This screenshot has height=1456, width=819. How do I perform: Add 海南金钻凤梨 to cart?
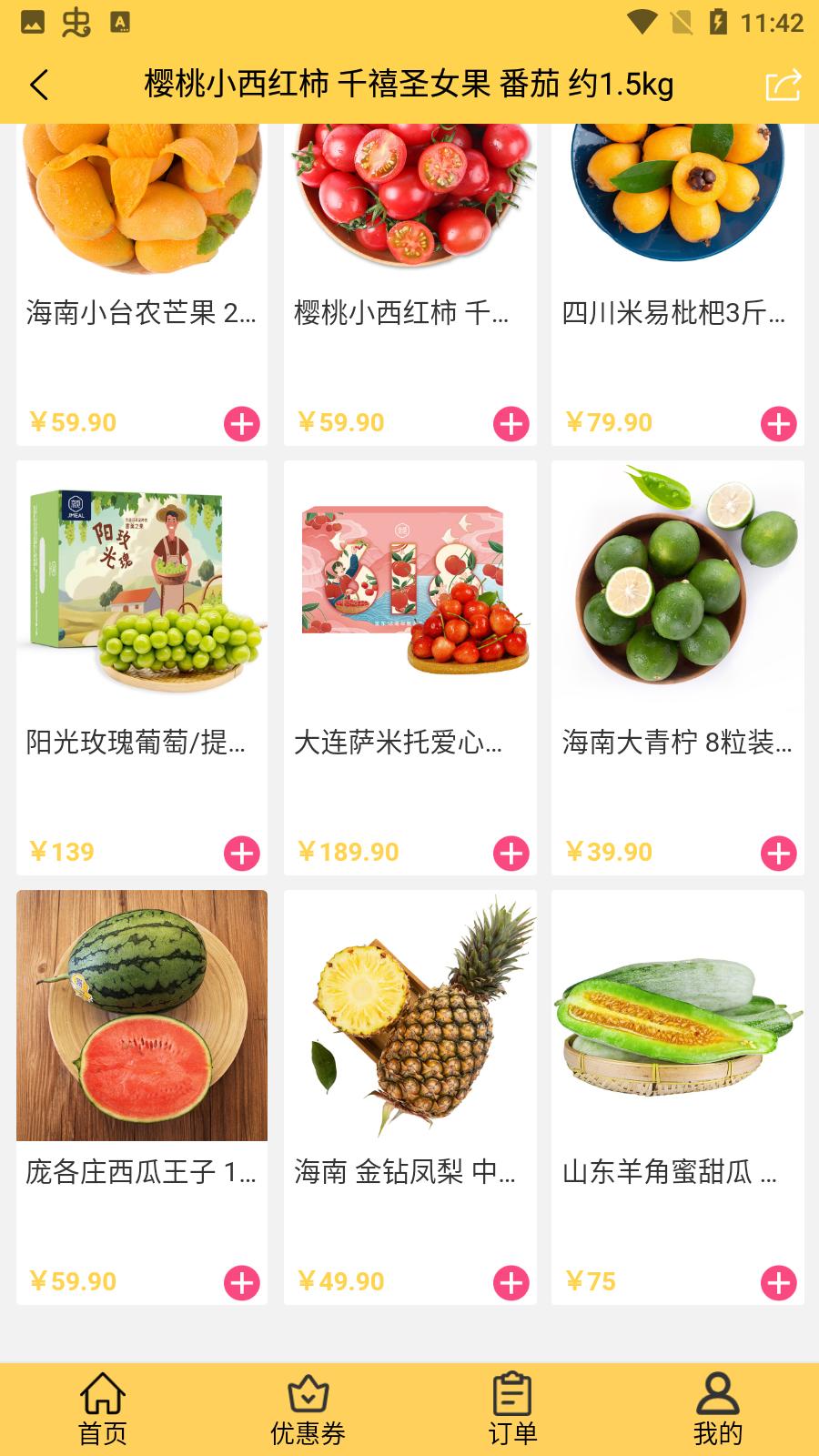pos(511,1282)
